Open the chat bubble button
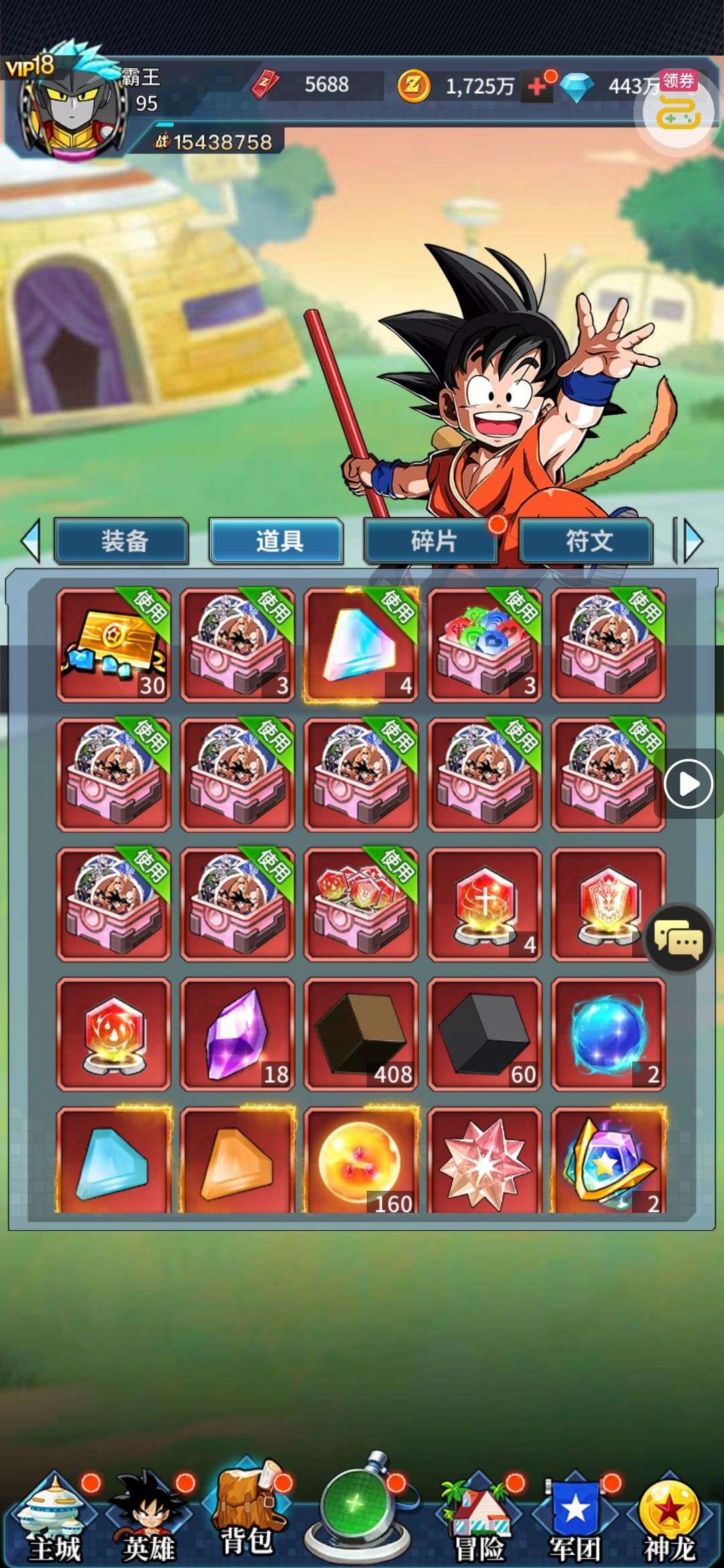 point(678,939)
